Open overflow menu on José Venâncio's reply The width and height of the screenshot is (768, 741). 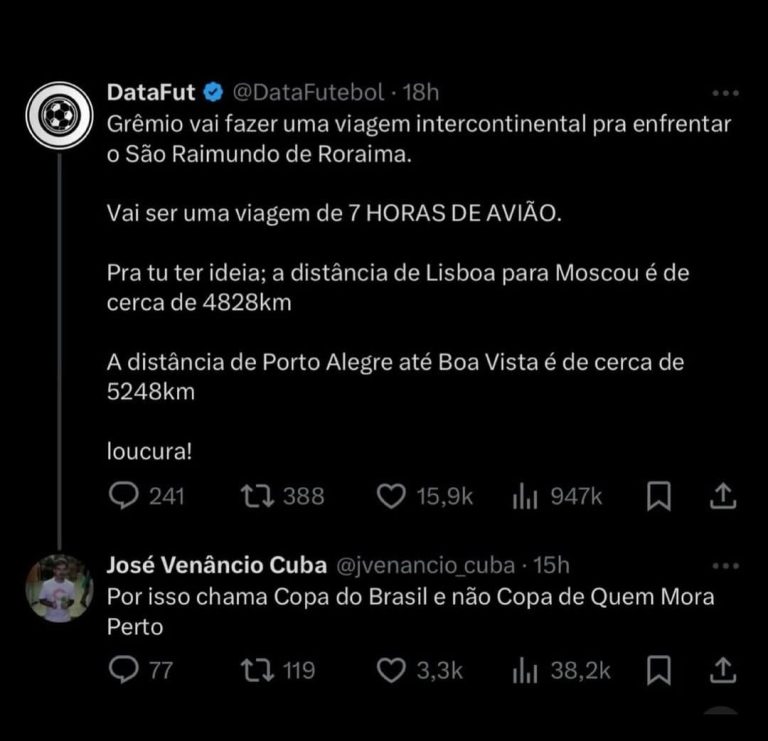tap(724, 566)
